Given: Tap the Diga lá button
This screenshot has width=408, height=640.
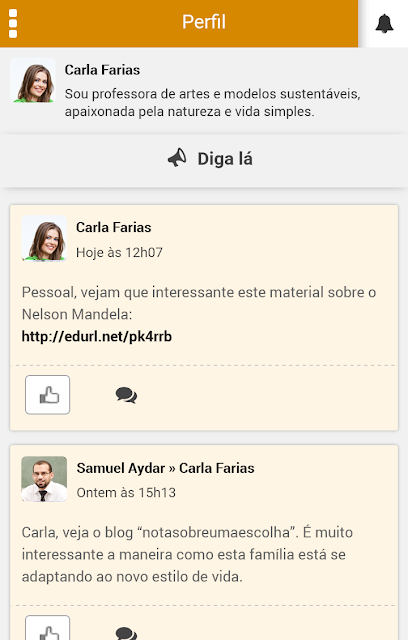Looking at the screenshot, I should click(x=204, y=160).
